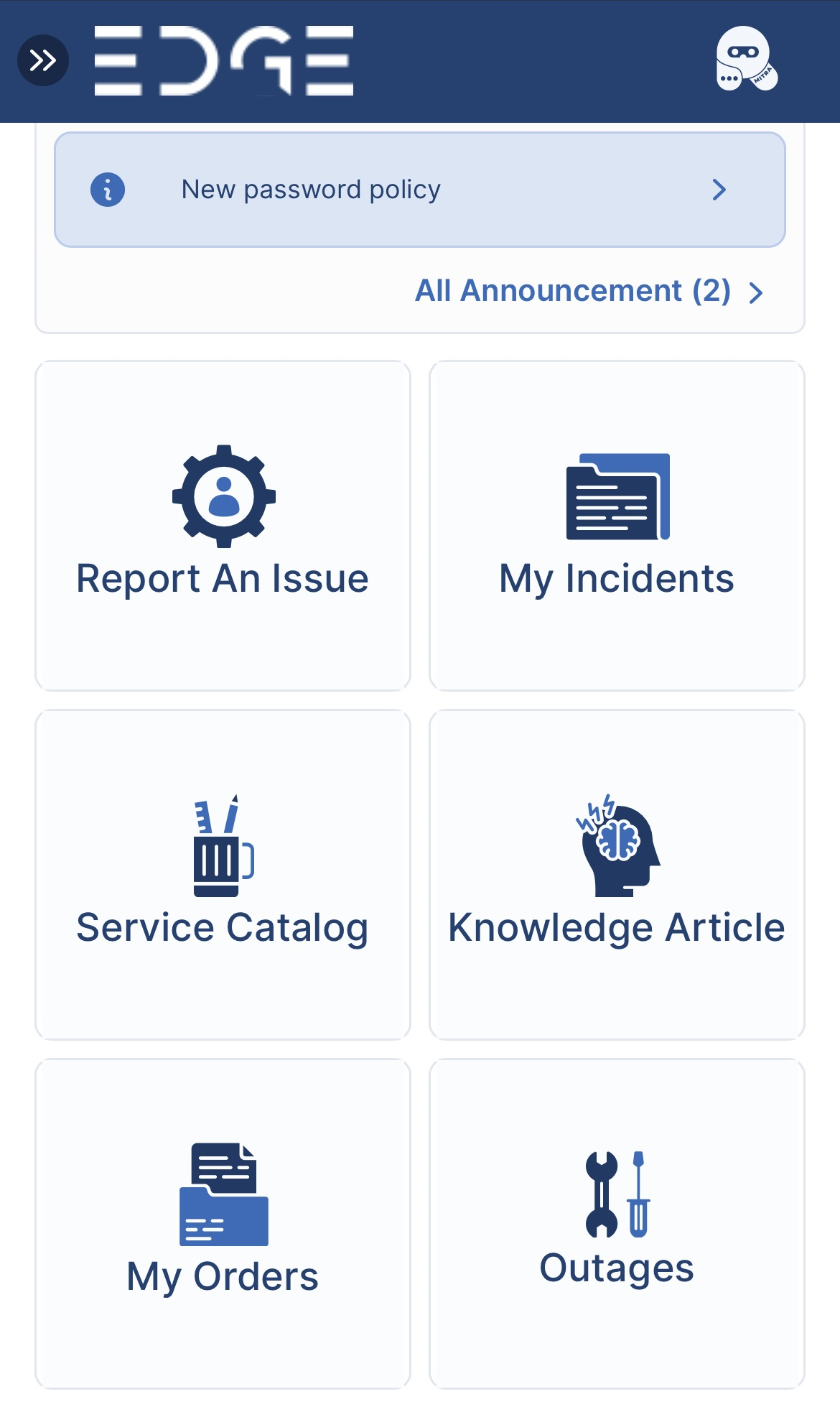The width and height of the screenshot is (840, 1412).
Task: Open the Report An Issue card
Action: (223, 526)
